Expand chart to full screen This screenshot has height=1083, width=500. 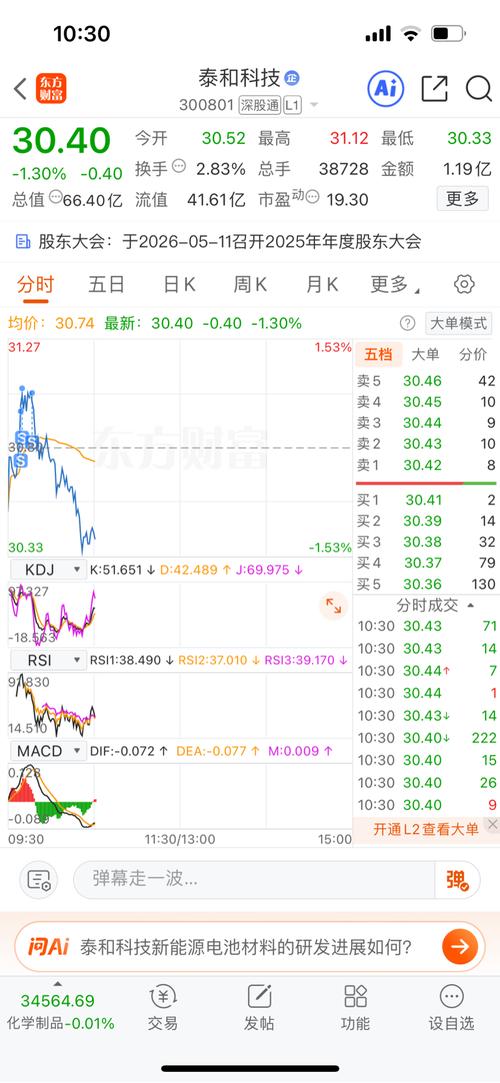333,606
